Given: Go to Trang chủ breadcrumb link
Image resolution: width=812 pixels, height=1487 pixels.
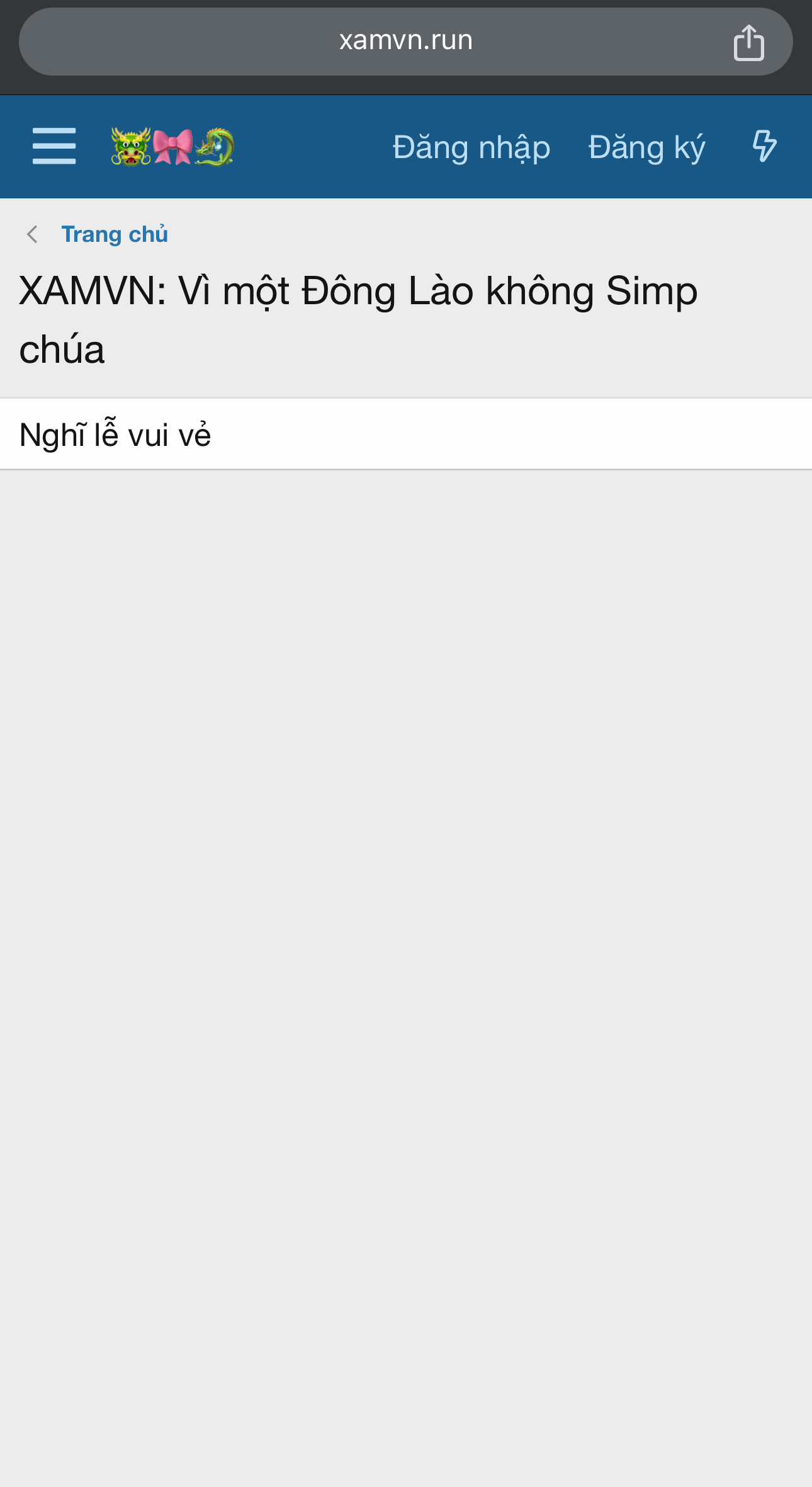Looking at the screenshot, I should point(114,234).
